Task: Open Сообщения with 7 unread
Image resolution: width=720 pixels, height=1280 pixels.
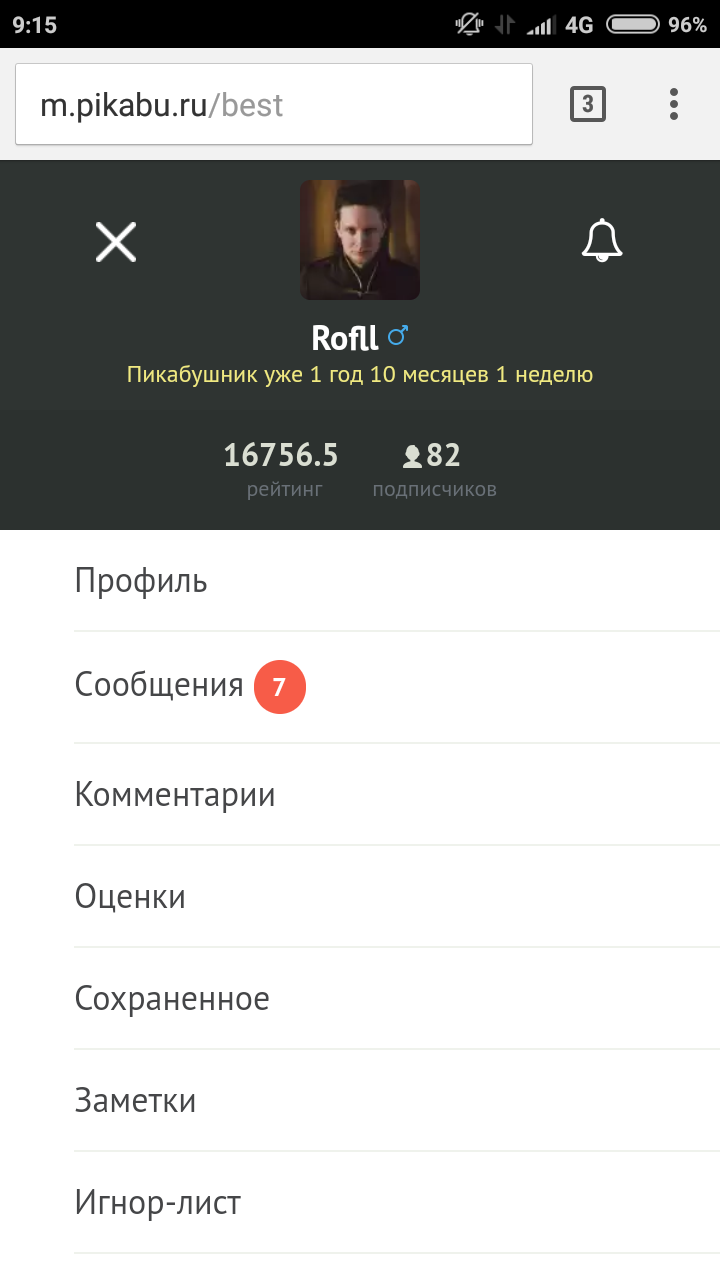Action: [x=160, y=686]
